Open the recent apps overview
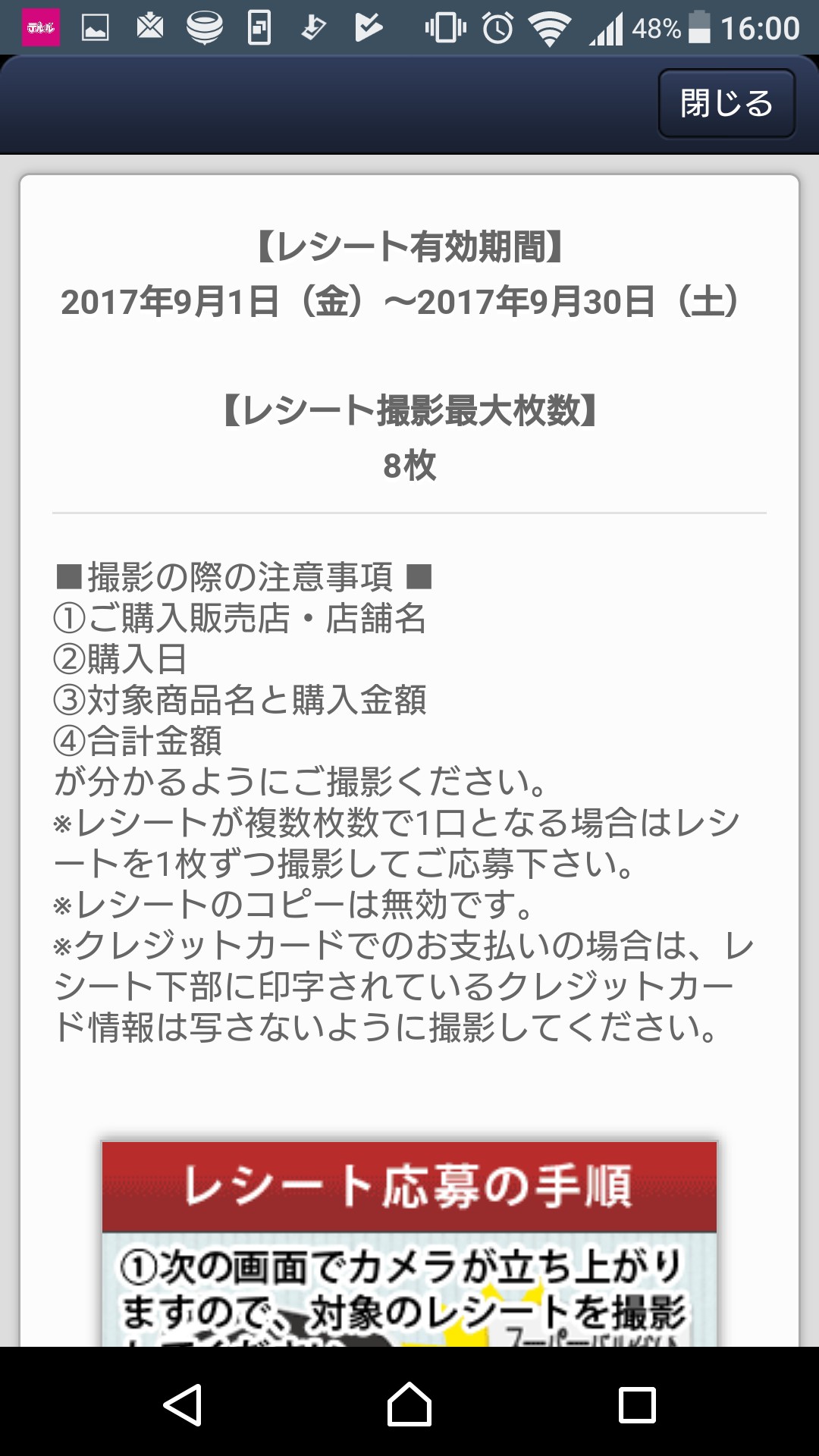819x1456 pixels. [x=637, y=1404]
